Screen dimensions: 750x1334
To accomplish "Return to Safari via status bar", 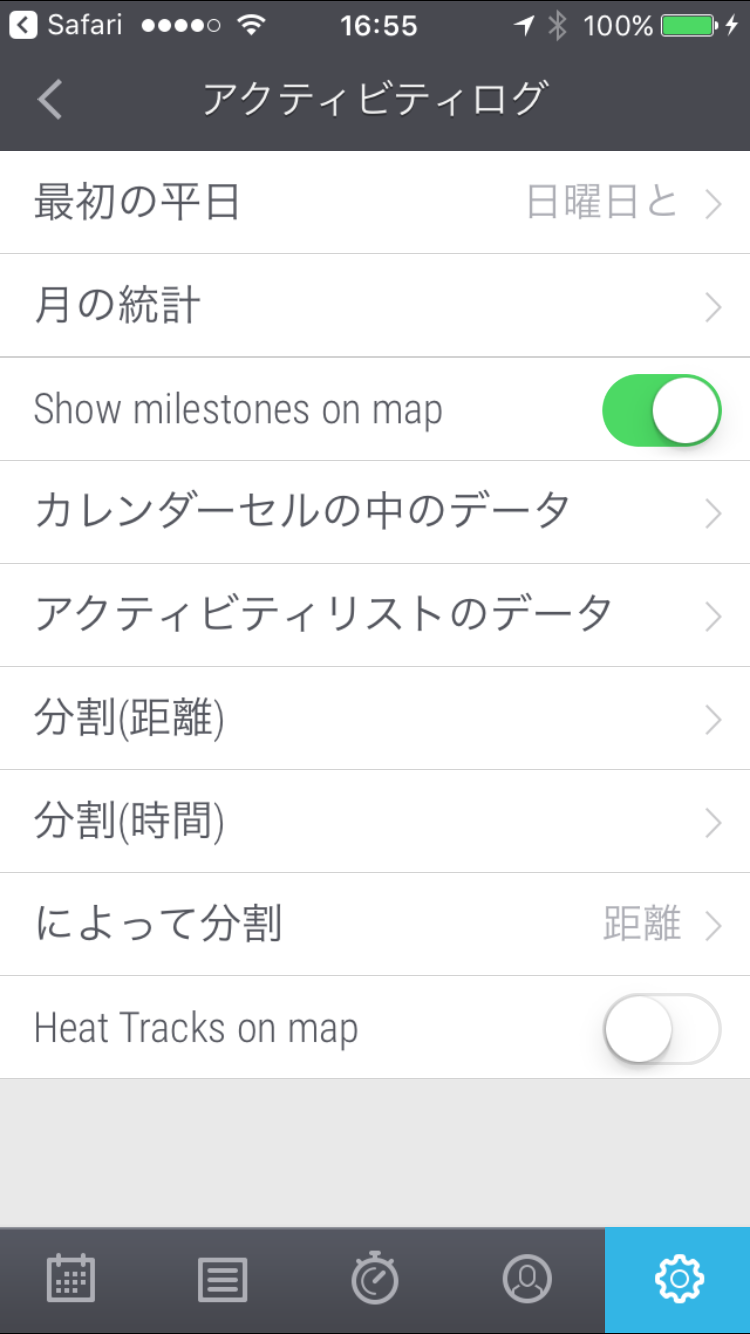I will tap(66, 25).
